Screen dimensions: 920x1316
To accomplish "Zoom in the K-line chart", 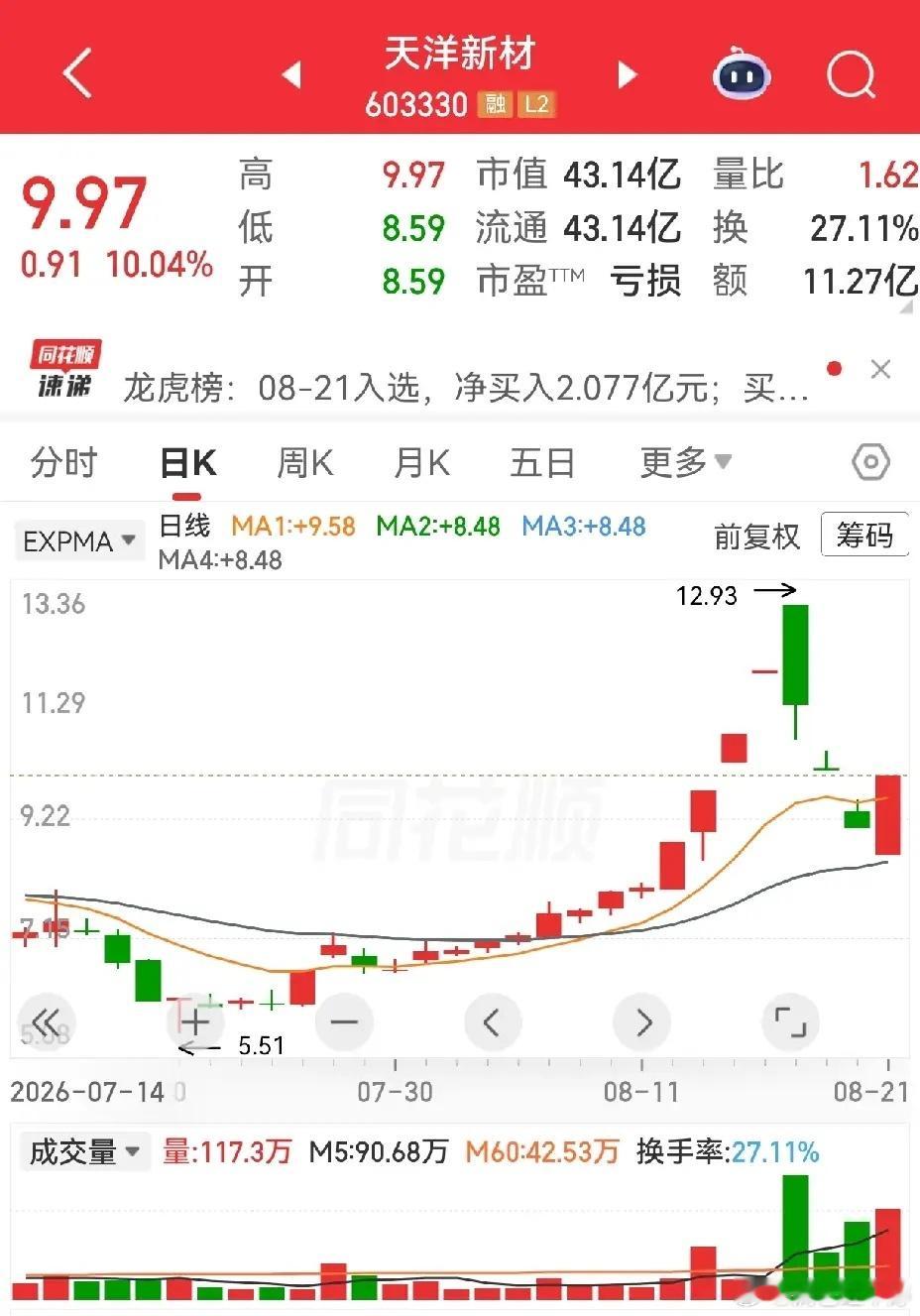I will (x=195, y=1021).
